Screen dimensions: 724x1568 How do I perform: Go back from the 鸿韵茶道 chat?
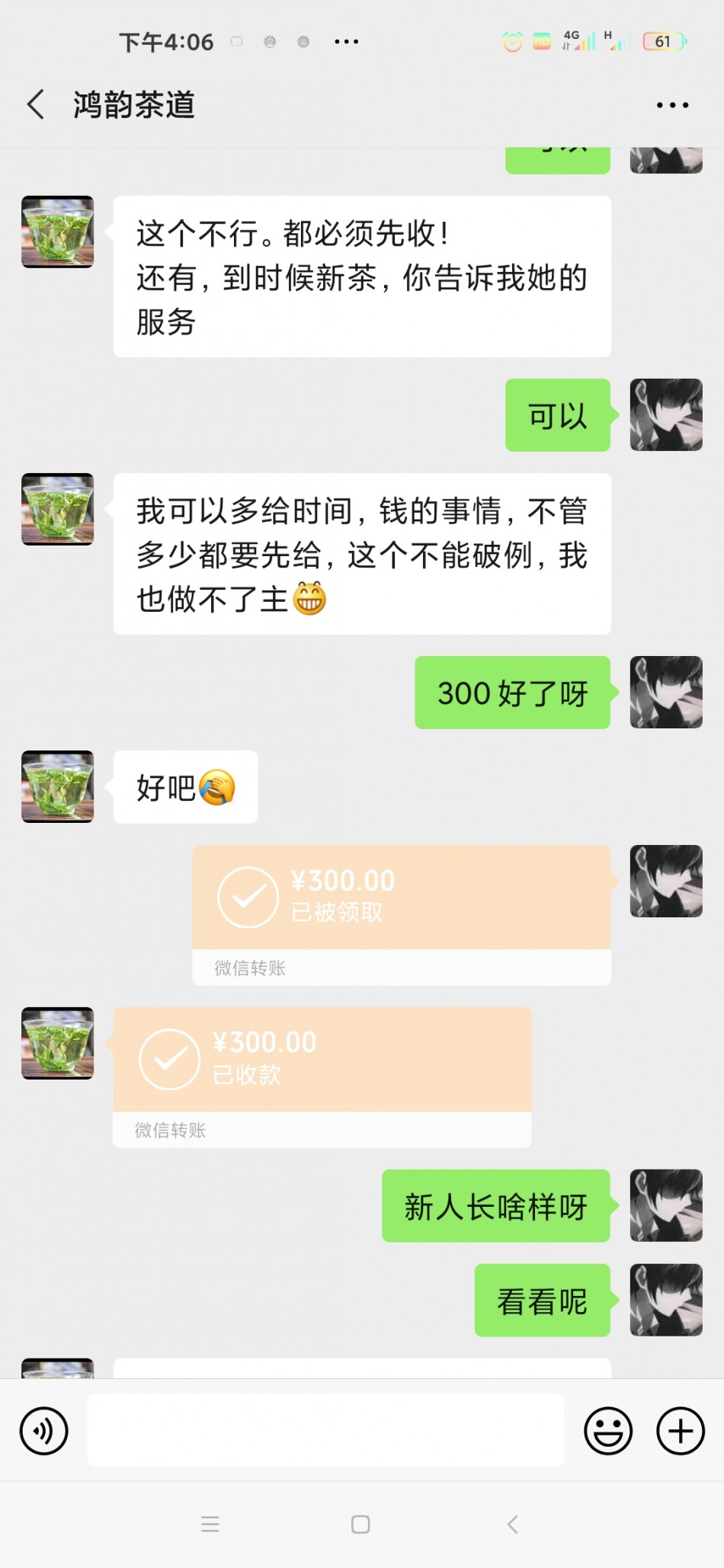click(x=35, y=104)
